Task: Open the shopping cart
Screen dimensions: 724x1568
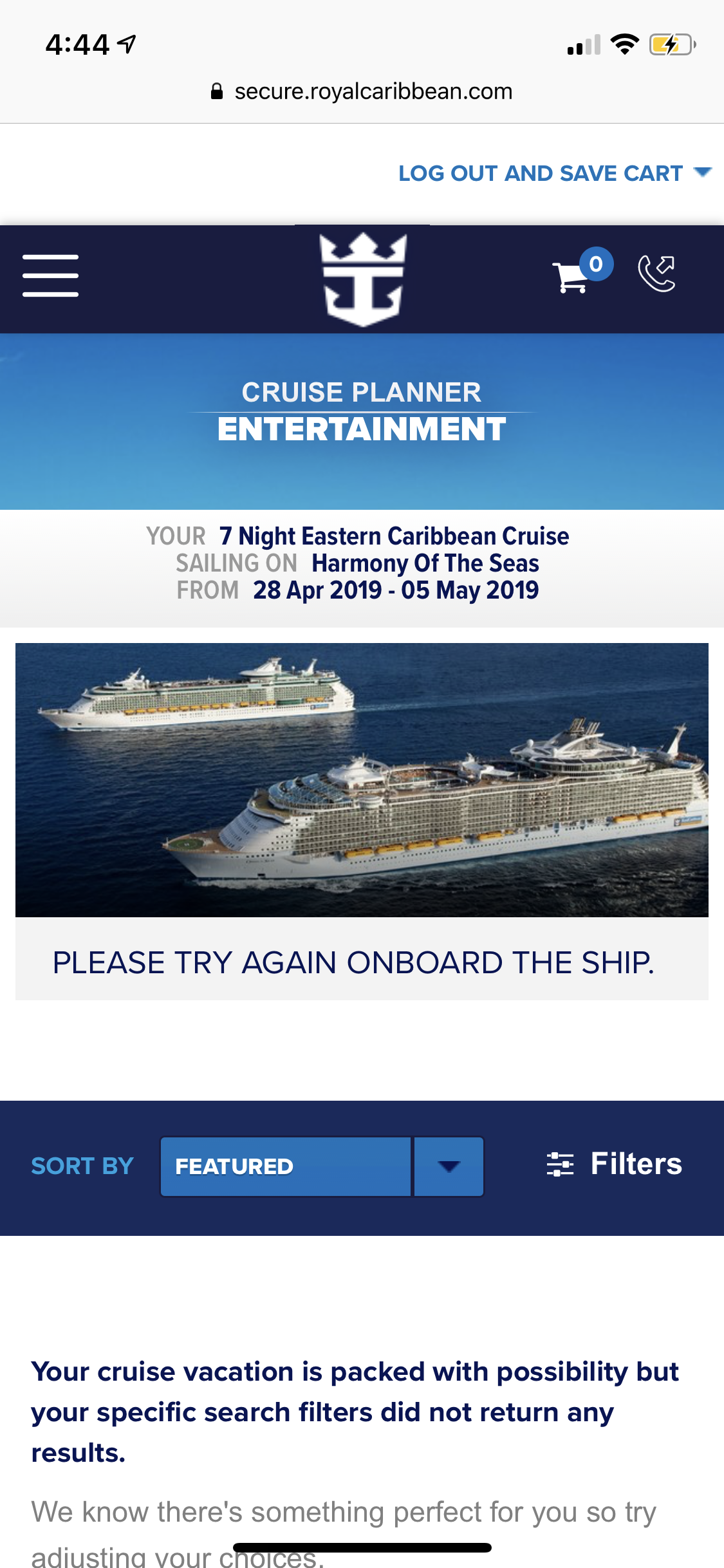Action: (x=582, y=271)
